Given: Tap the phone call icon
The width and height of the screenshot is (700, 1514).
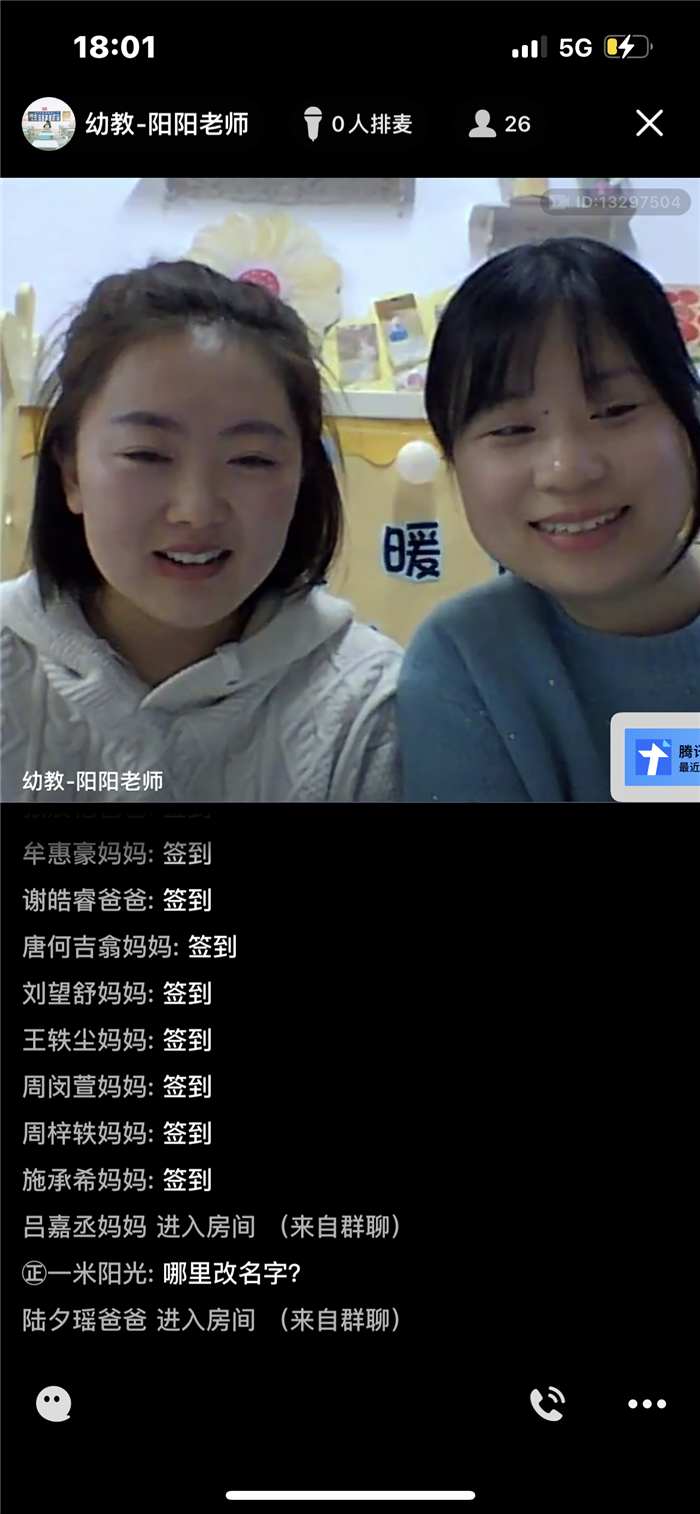Looking at the screenshot, I should click(547, 1404).
